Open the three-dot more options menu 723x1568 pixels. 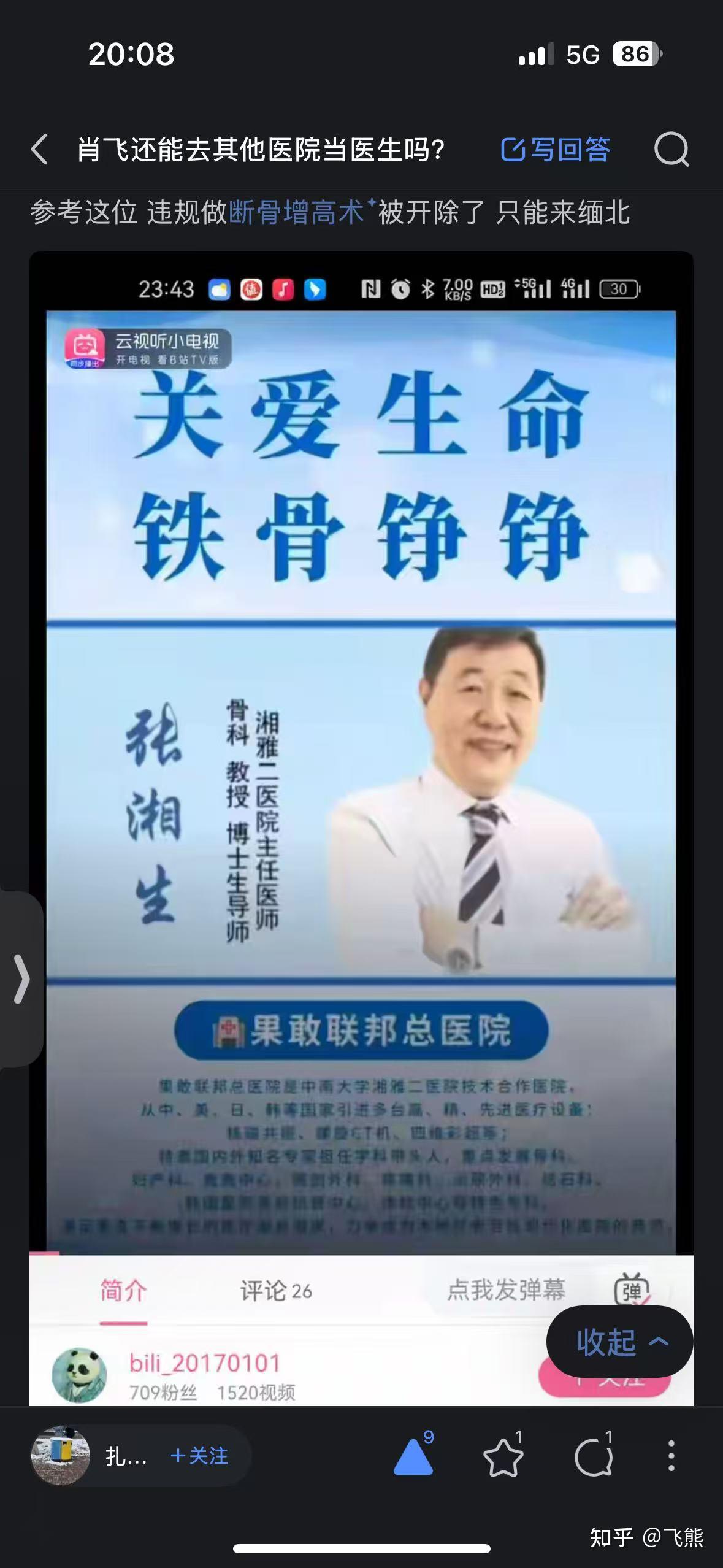[x=671, y=1456]
